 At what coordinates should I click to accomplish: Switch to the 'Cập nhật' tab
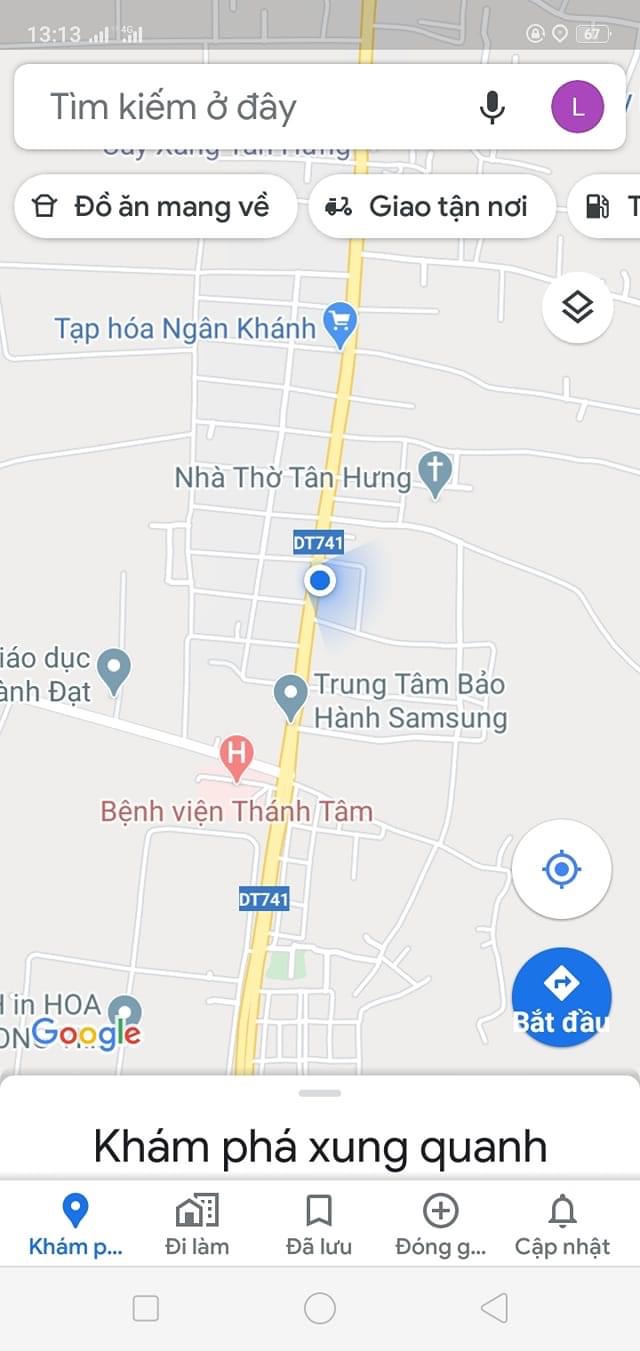562,1224
